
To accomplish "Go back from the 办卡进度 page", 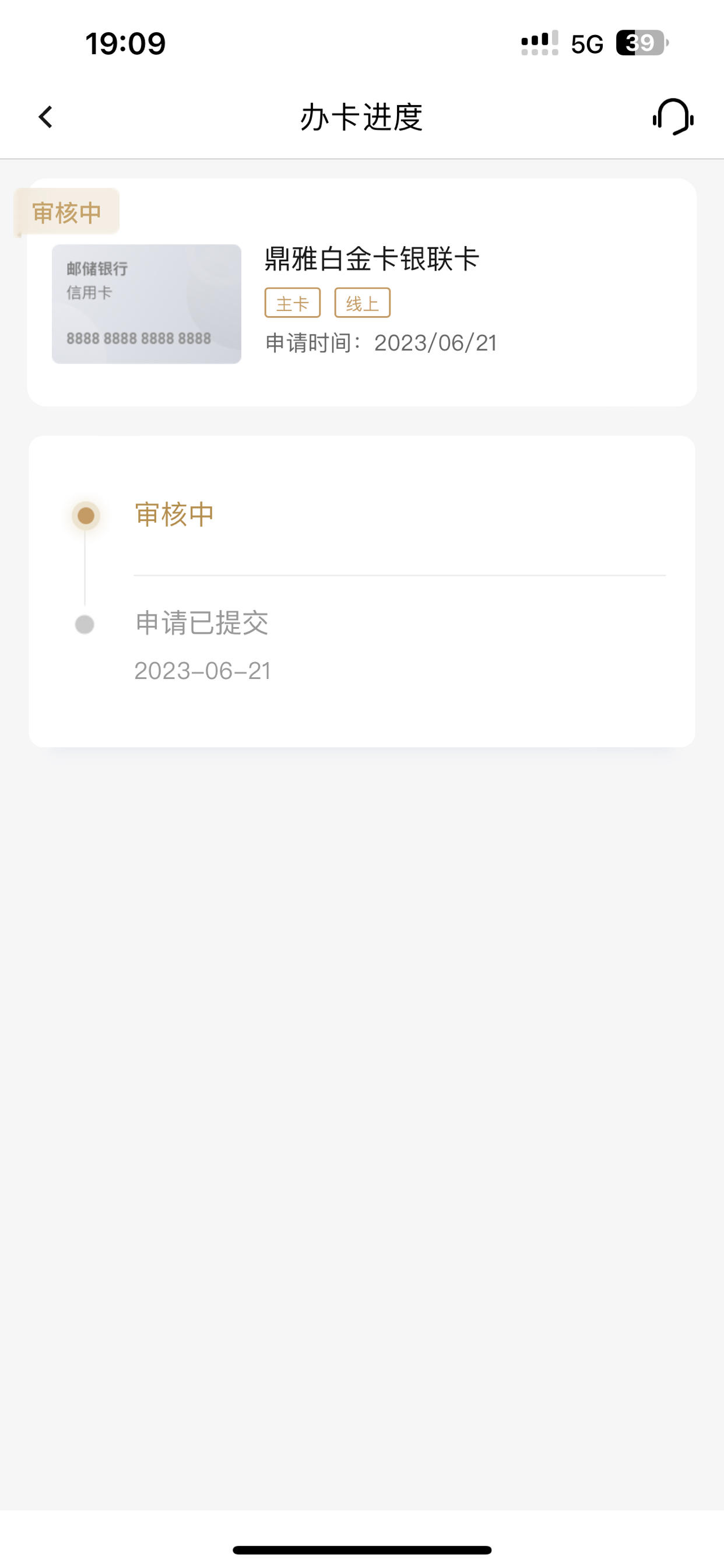I will click(x=45, y=117).
